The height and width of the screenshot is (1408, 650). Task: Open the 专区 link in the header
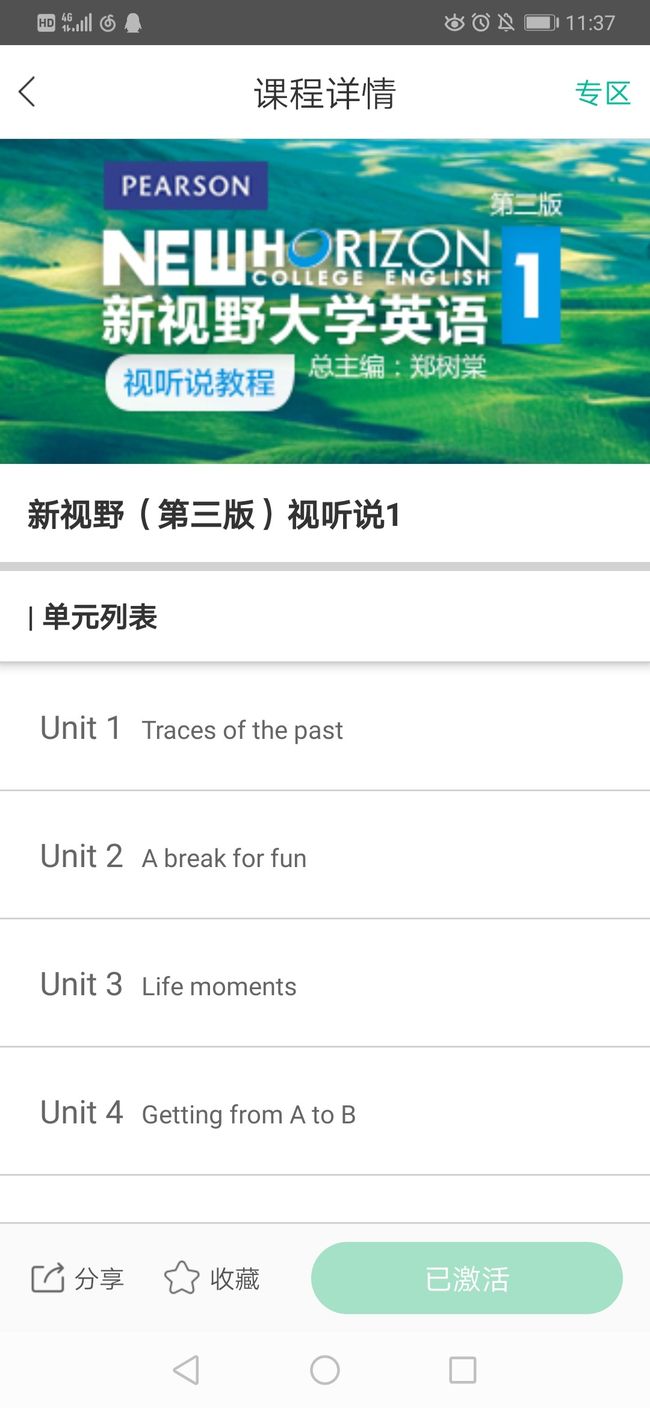pyautogui.click(x=603, y=93)
